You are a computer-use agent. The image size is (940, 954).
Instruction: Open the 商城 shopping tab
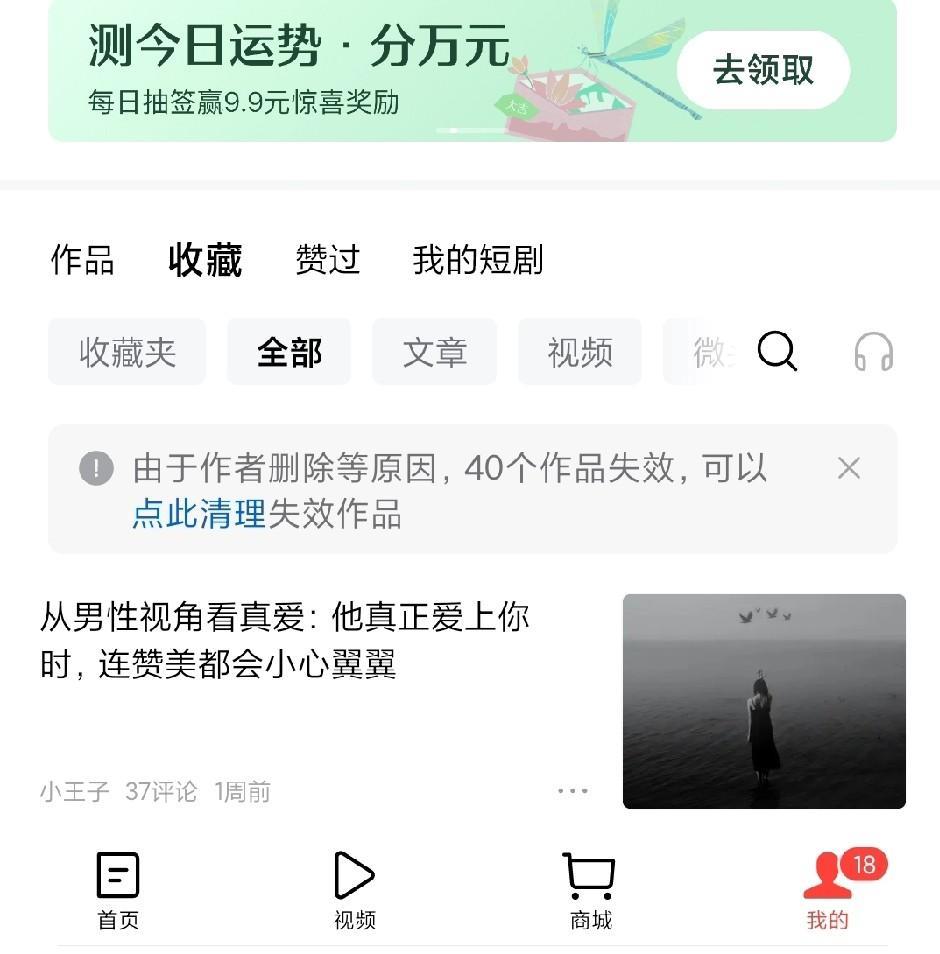pyautogui.click(x=590, y=891)
